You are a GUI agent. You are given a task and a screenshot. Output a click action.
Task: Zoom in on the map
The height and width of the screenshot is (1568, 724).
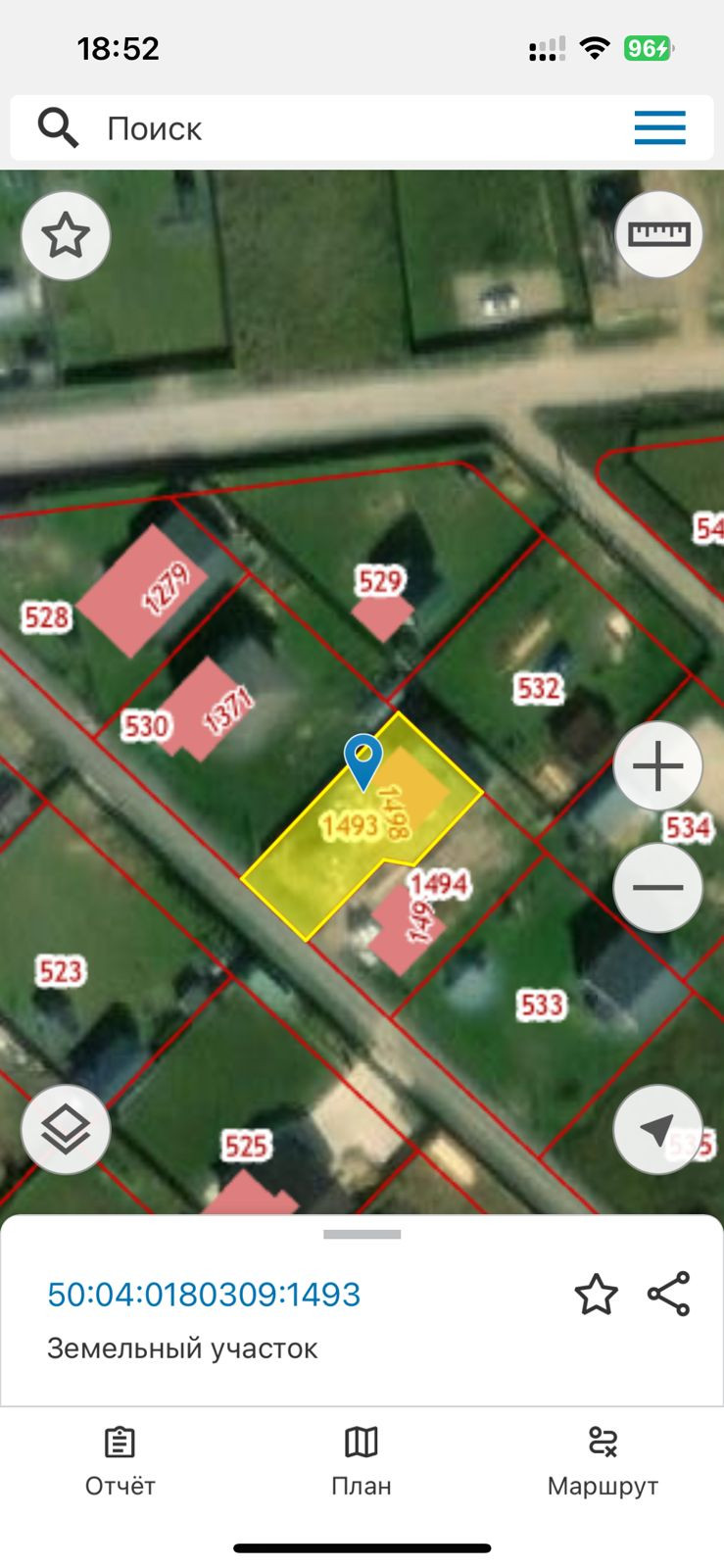[x=658, y=766]
